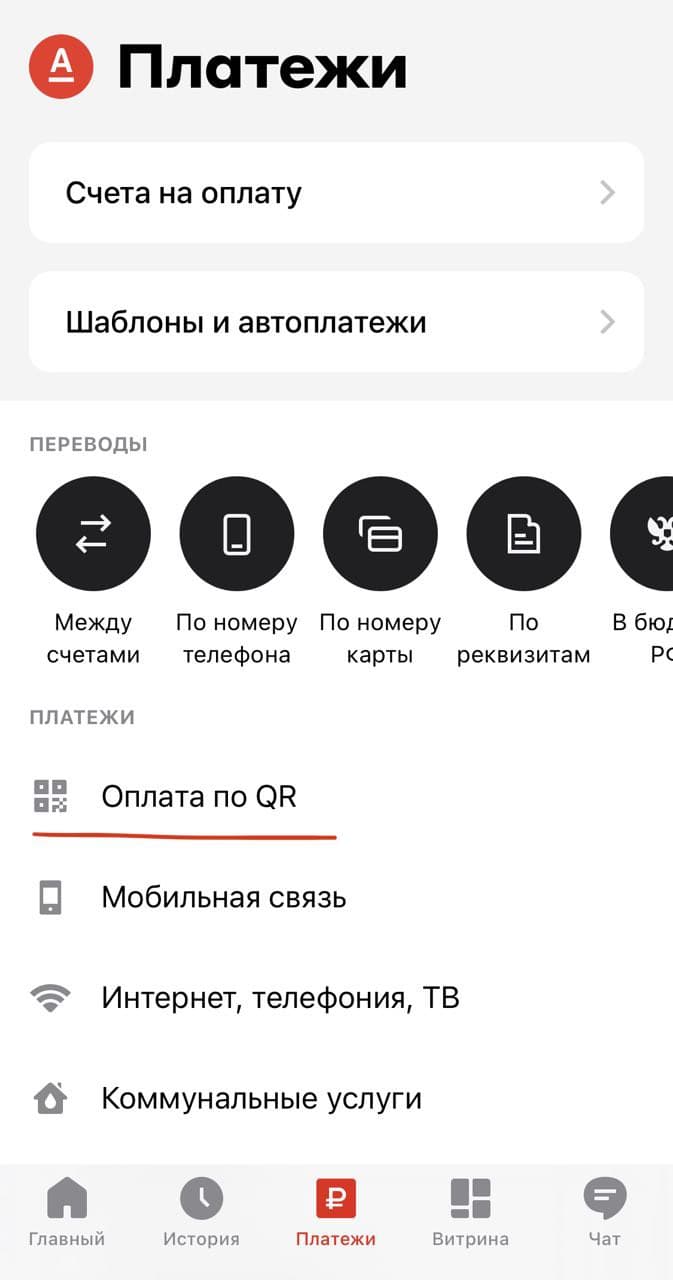Open Оплата по QR

[x=199, y=797]
